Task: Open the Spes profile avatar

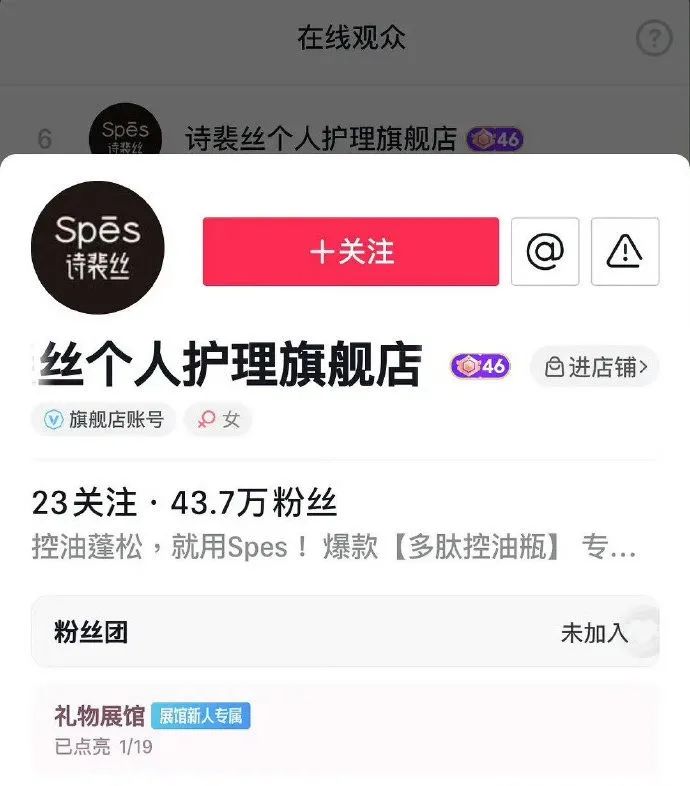Action: click(97, 248)
